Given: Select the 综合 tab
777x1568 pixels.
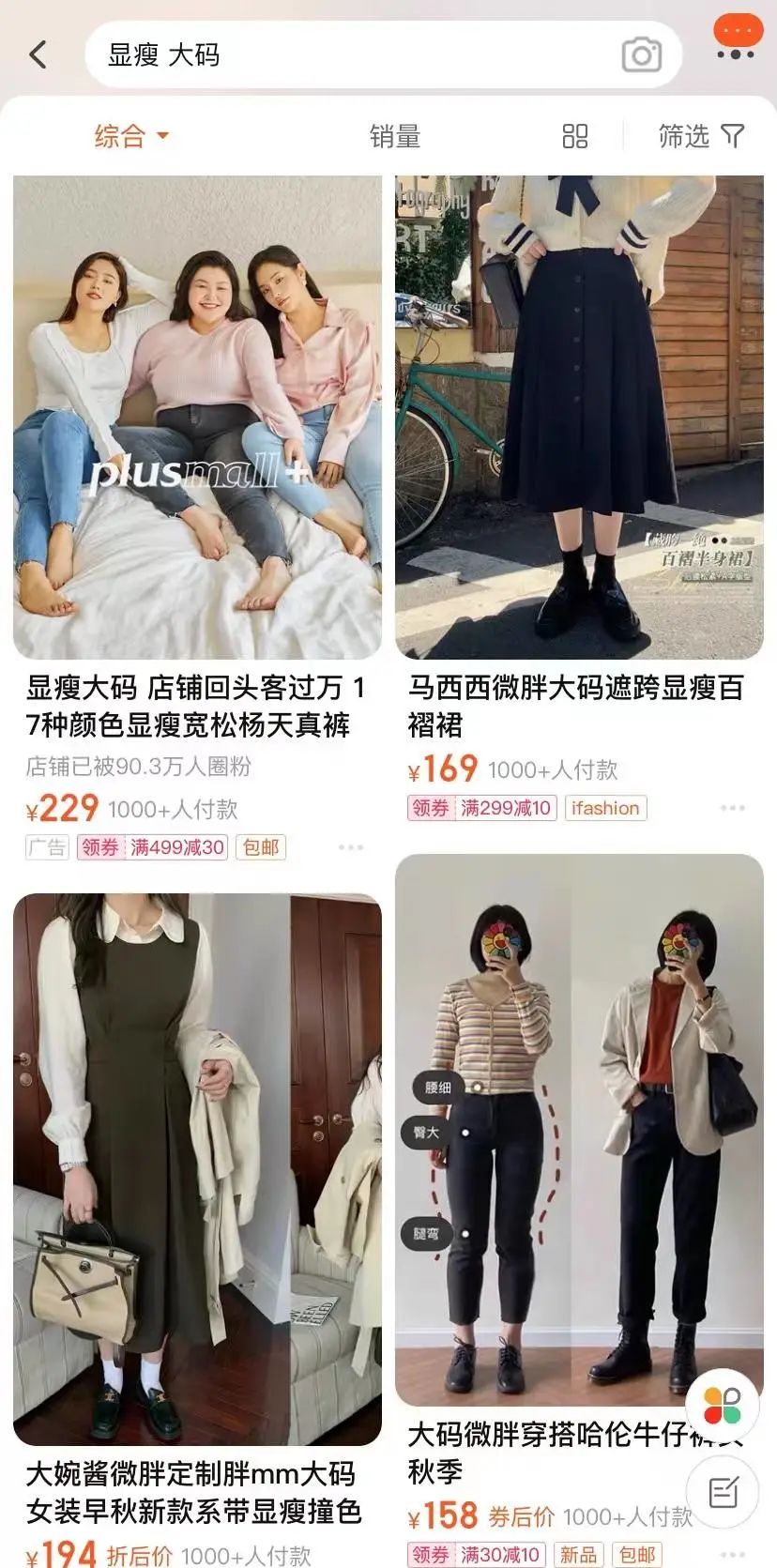Looking at the screenshot, I should coord(120,137).
